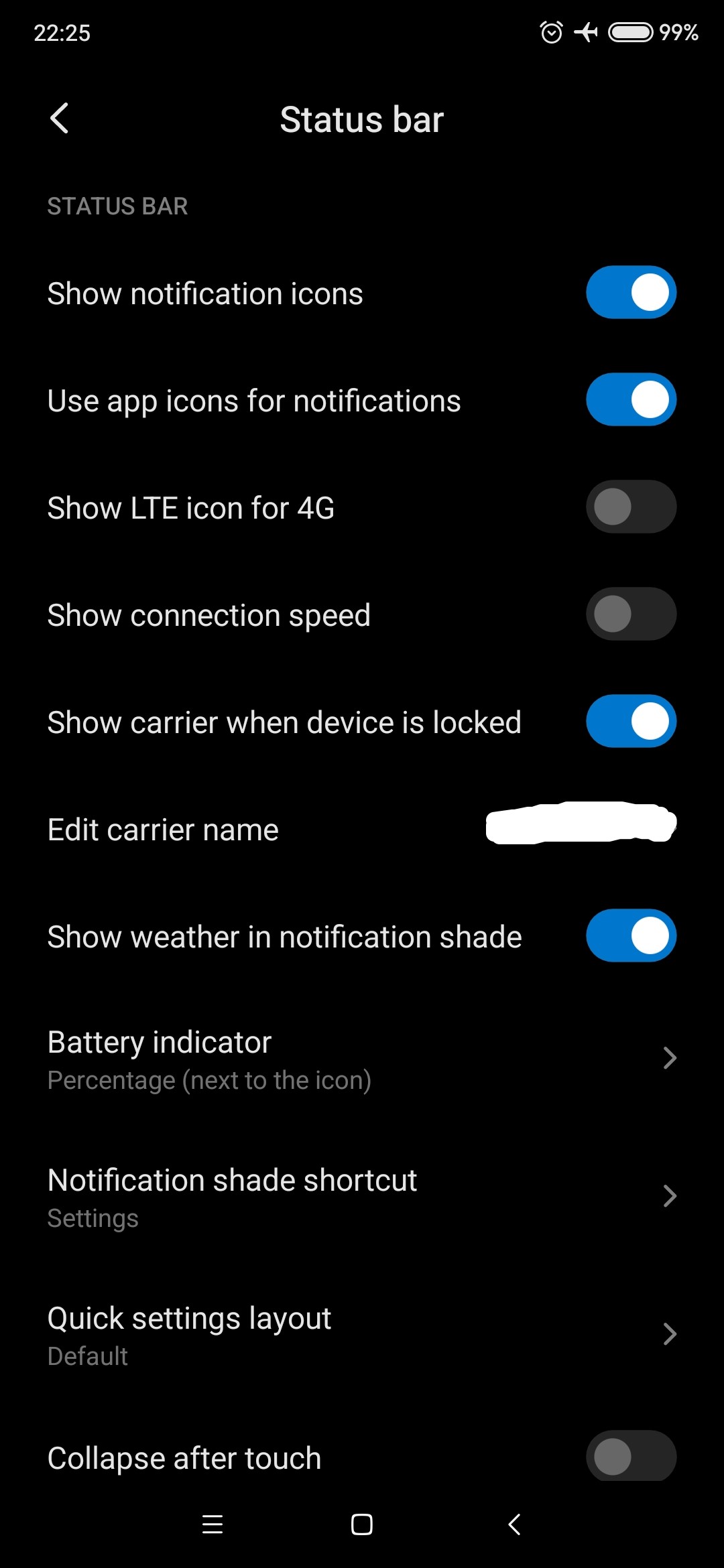This screenshot has width=724, height=1568.
Task: Open Notification shade shortcut setting
Action: pyautogui.click(x=362, y=1197)
